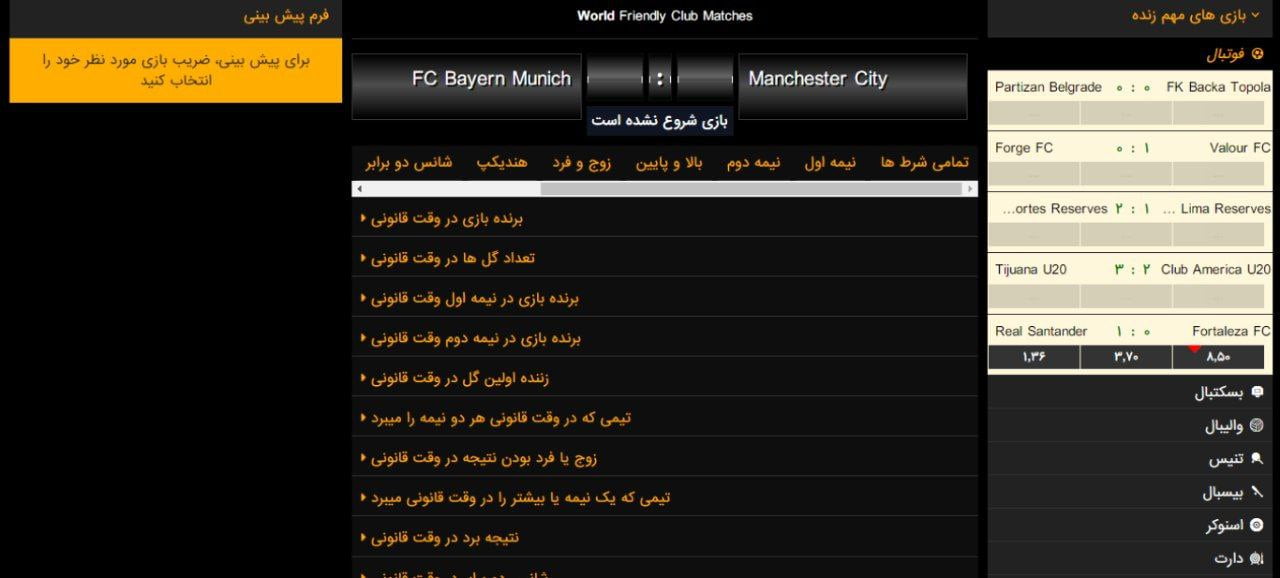
Task: Open the زوج و فرد tab
Action: pos(581,162)
